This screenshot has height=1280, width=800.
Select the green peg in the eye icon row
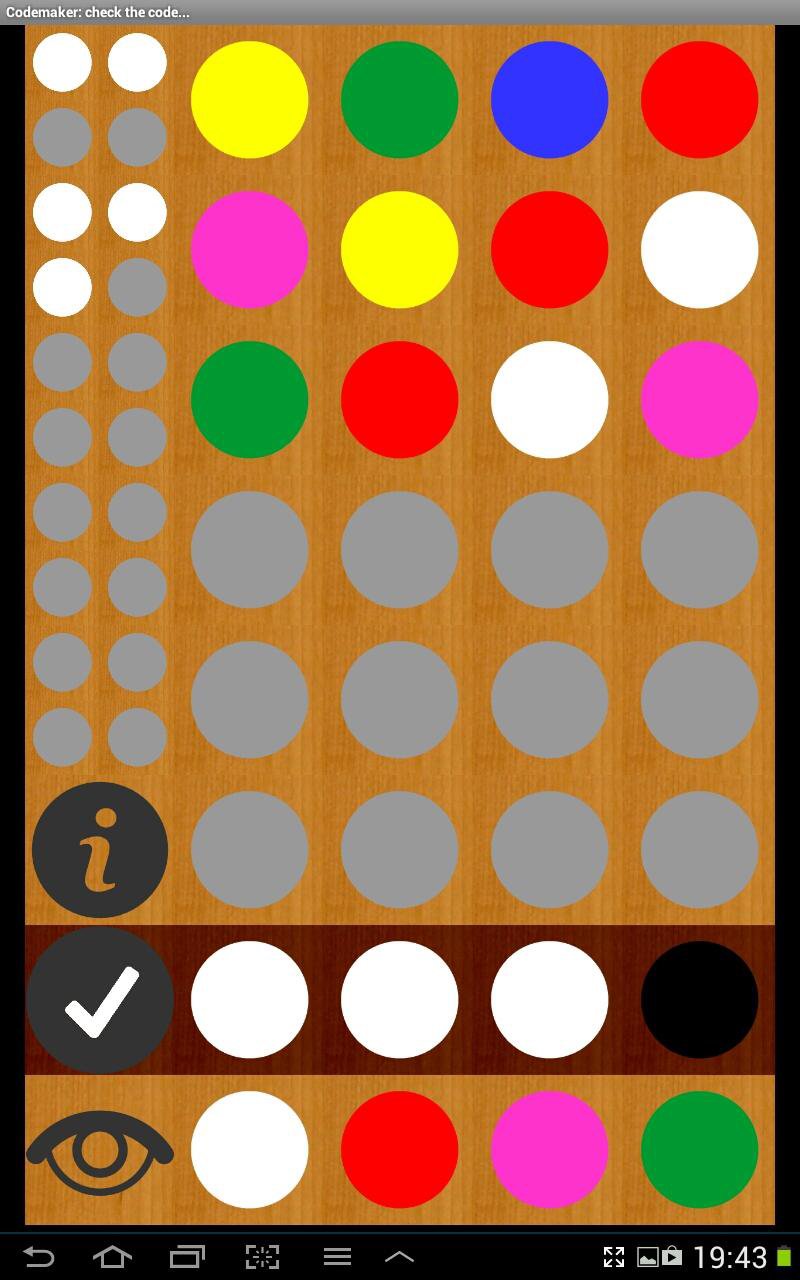point(699,1150)
